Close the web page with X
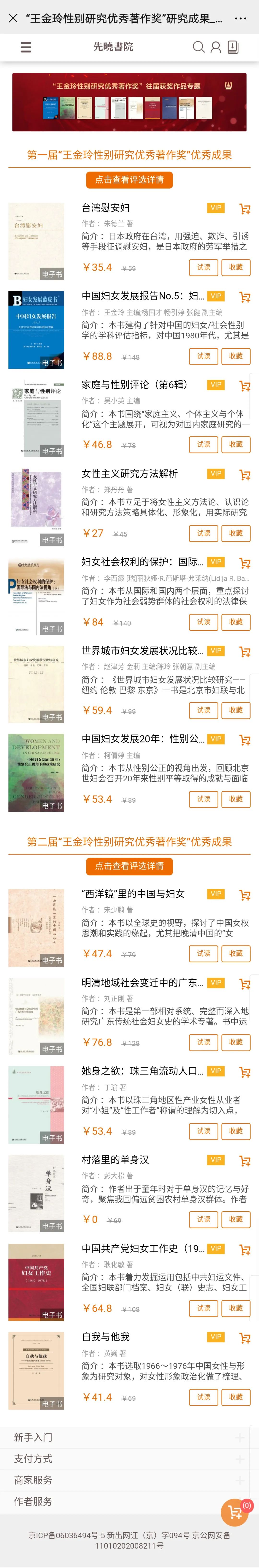The height and width of the screenshot is (1568, 259). pos(13,18)
